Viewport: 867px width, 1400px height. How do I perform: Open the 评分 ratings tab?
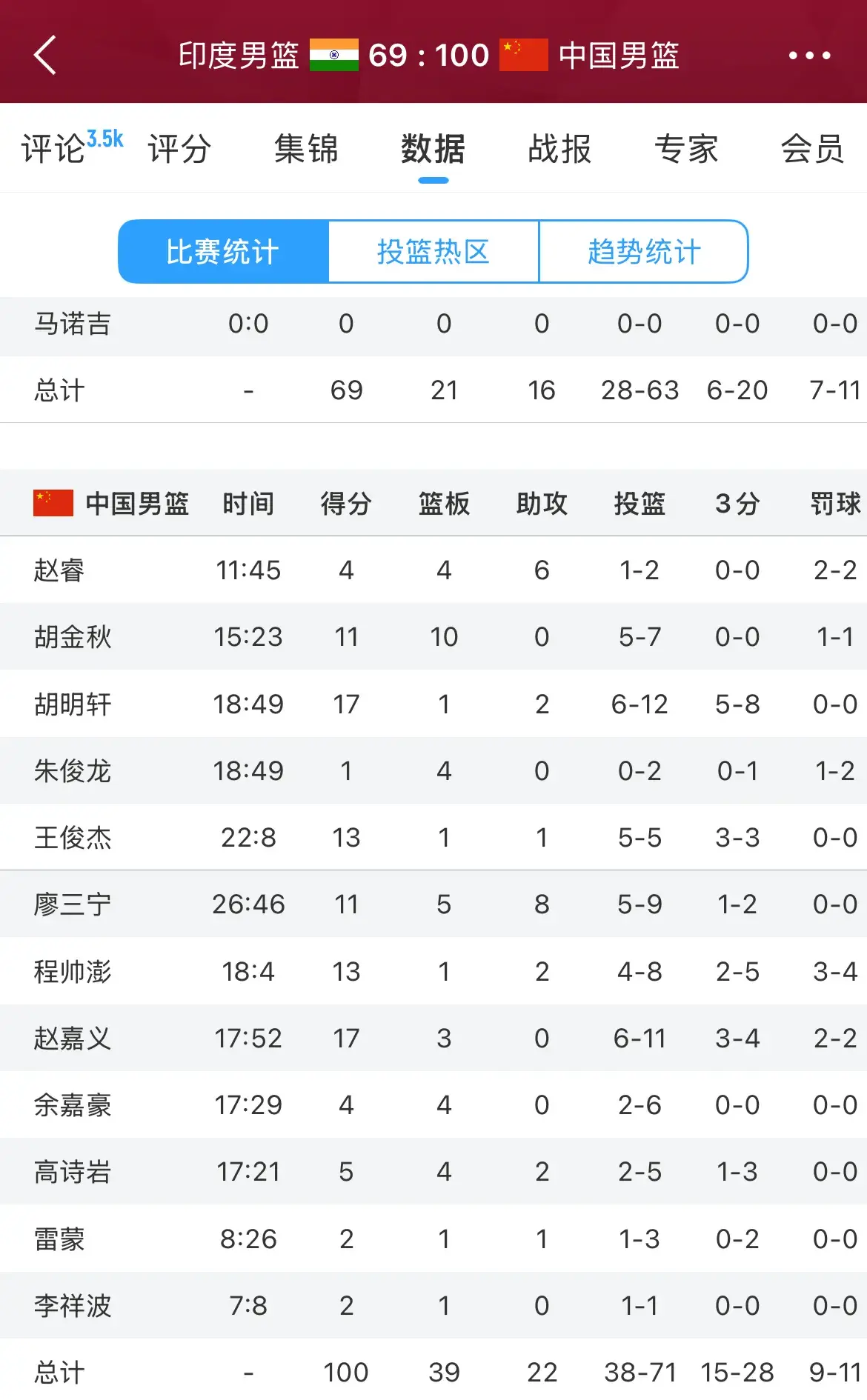[179, 149]
